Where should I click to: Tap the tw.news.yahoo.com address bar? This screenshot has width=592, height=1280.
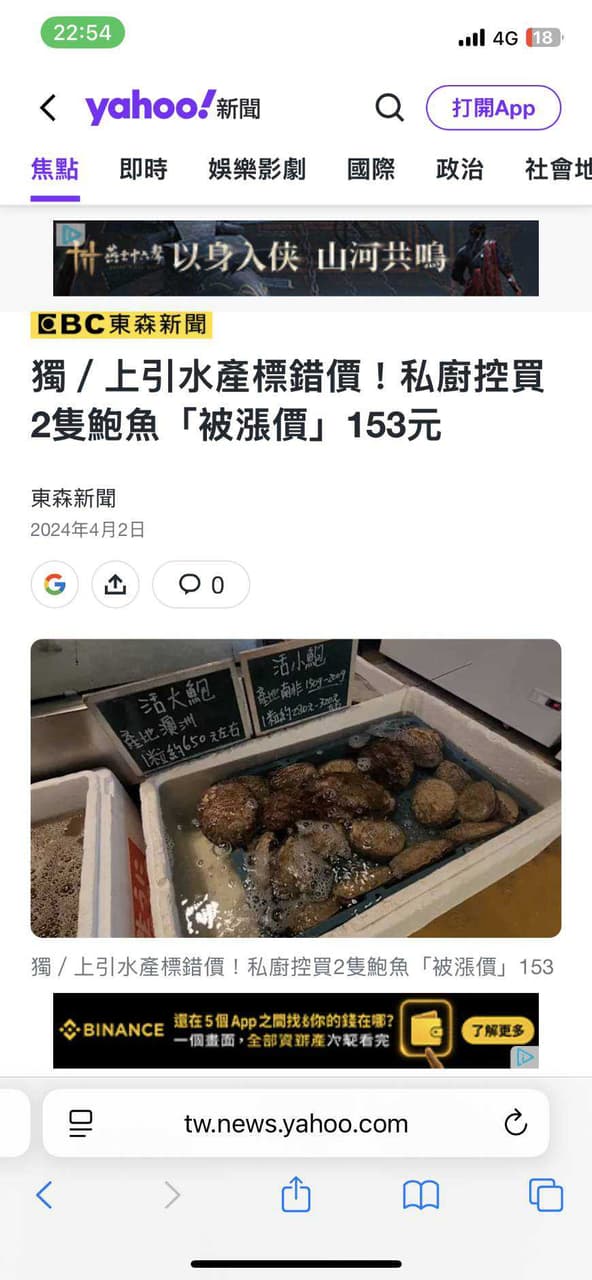(x=296, y=1124)
